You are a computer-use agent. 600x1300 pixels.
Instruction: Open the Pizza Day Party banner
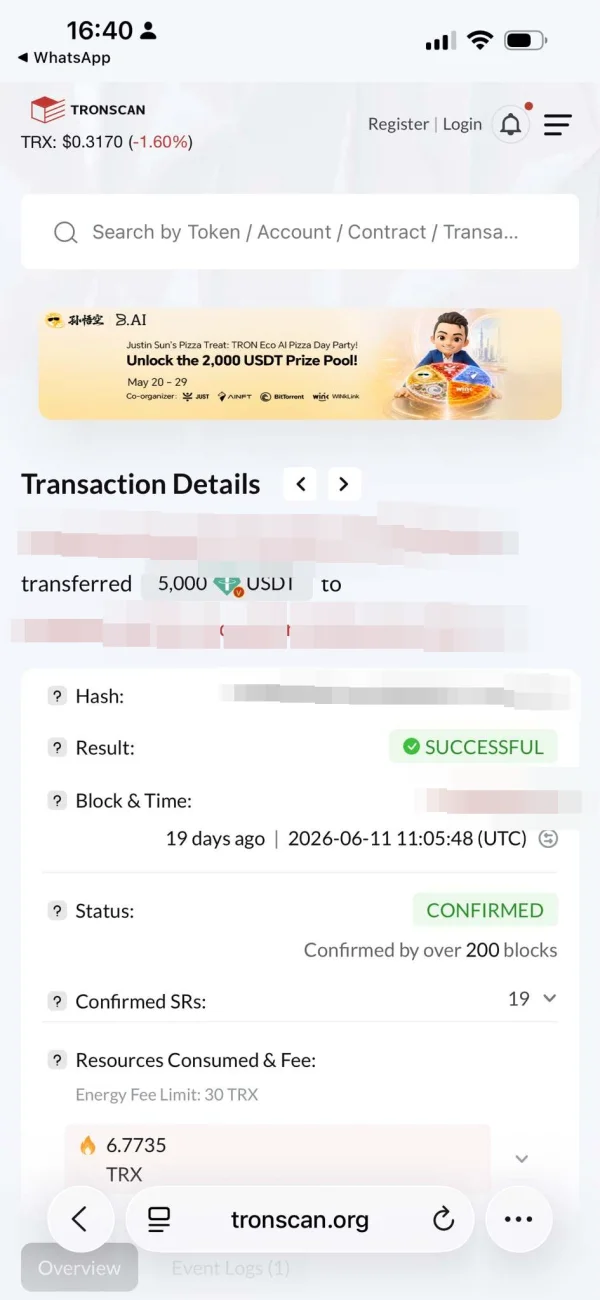point(300,363)
